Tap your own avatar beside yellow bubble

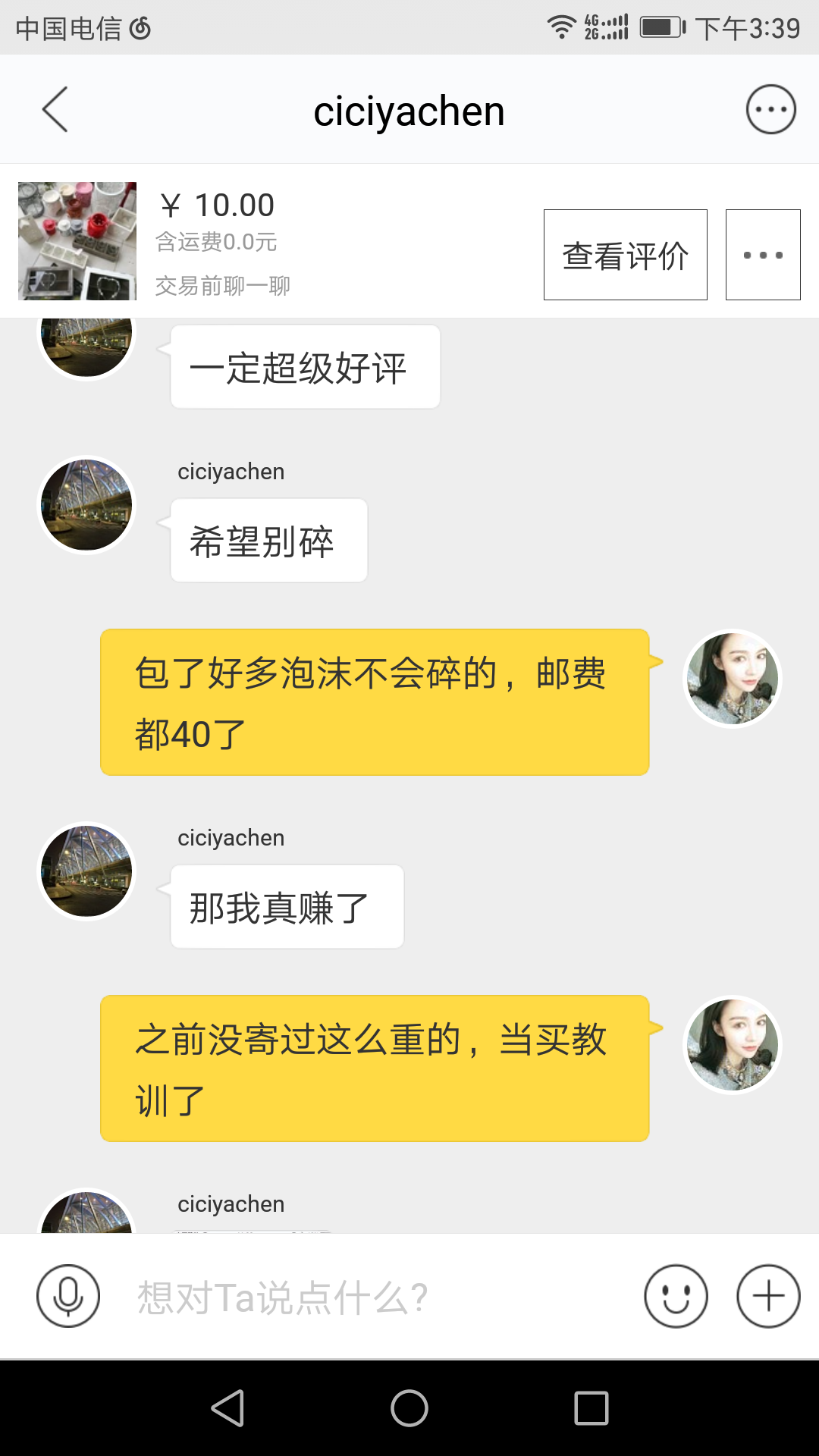pyautogui.click(x=730, y=677)
